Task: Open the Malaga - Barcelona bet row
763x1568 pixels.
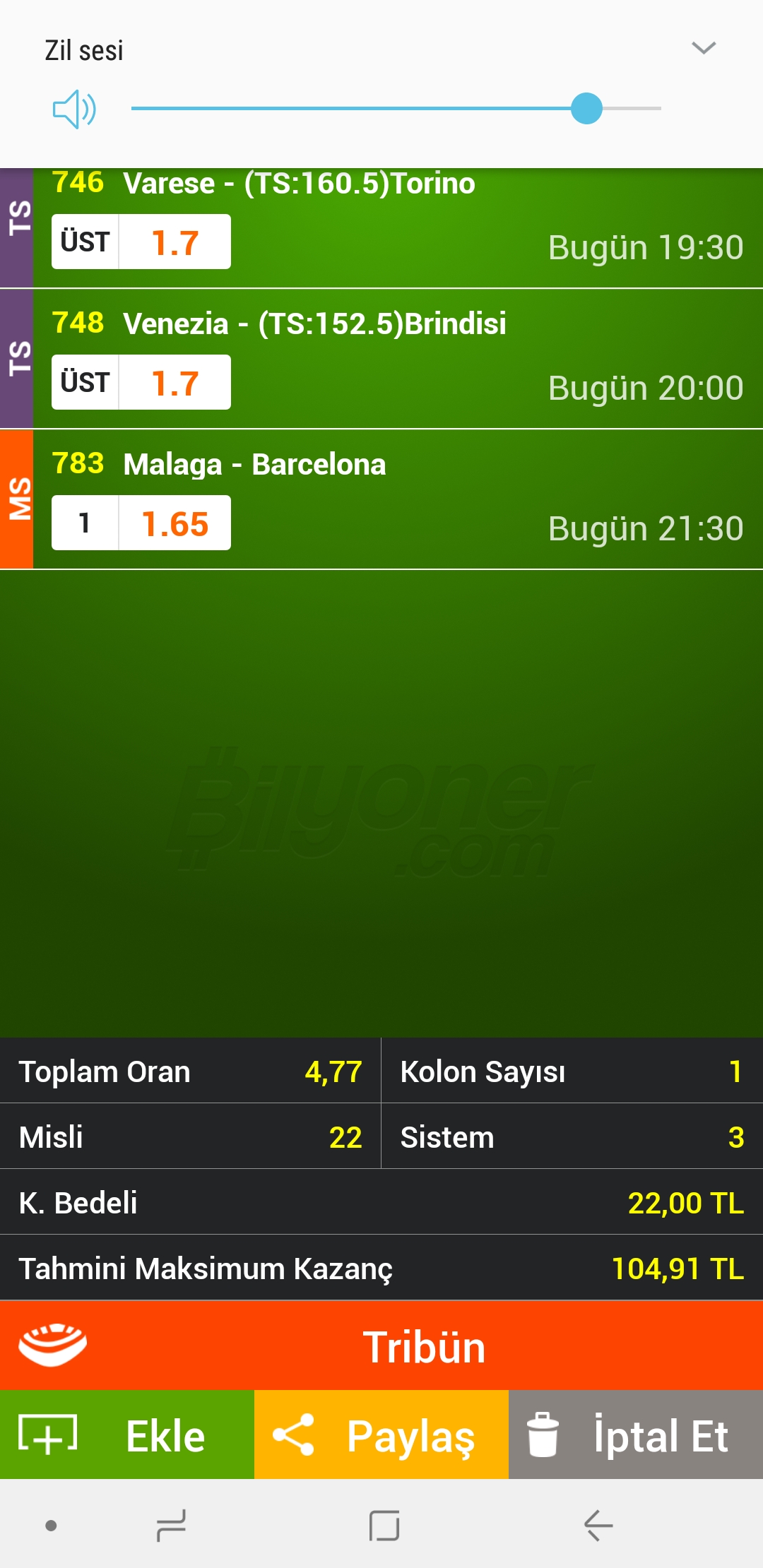Action: coord(396,499)
